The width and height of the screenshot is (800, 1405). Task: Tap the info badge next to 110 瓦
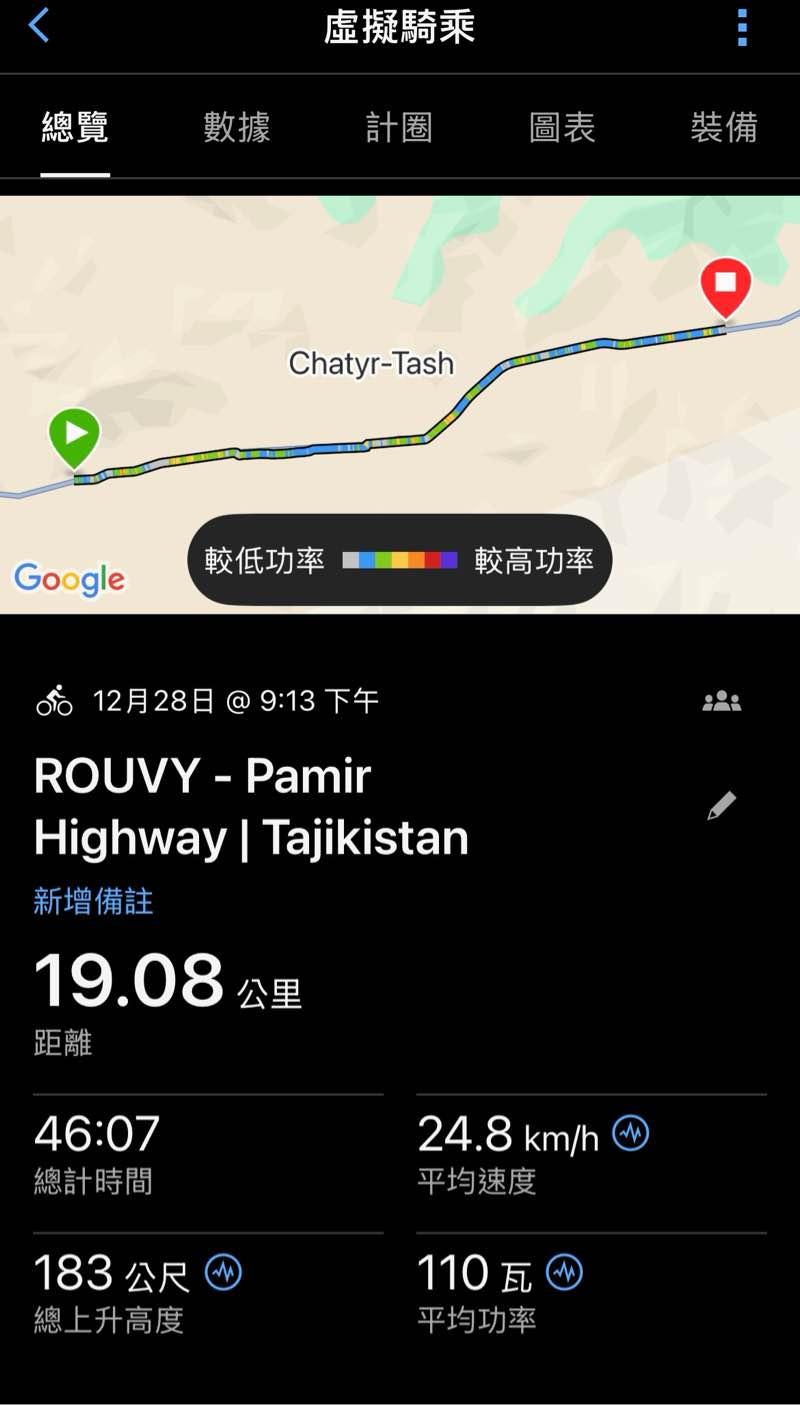tap(565, 1272)
